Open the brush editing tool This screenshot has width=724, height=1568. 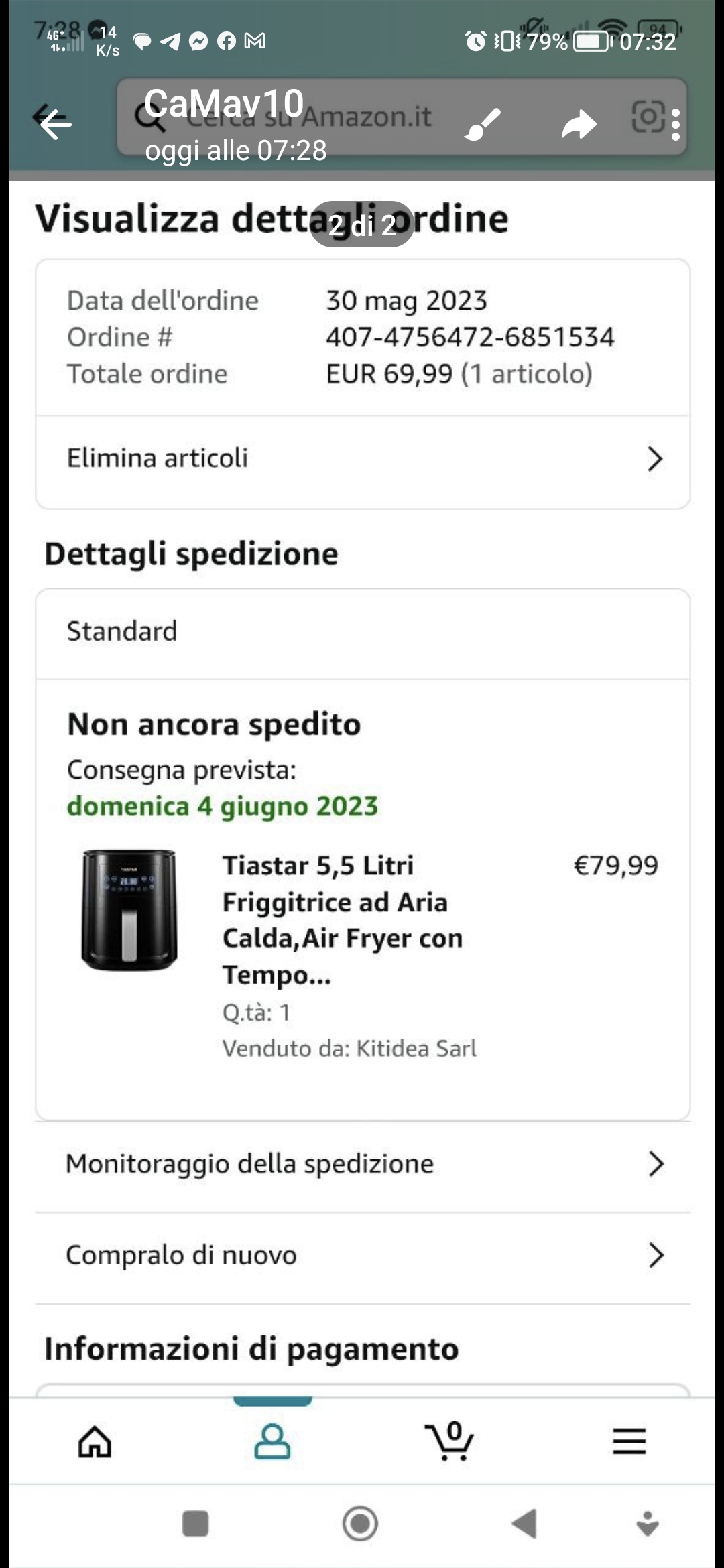point(482,124)
